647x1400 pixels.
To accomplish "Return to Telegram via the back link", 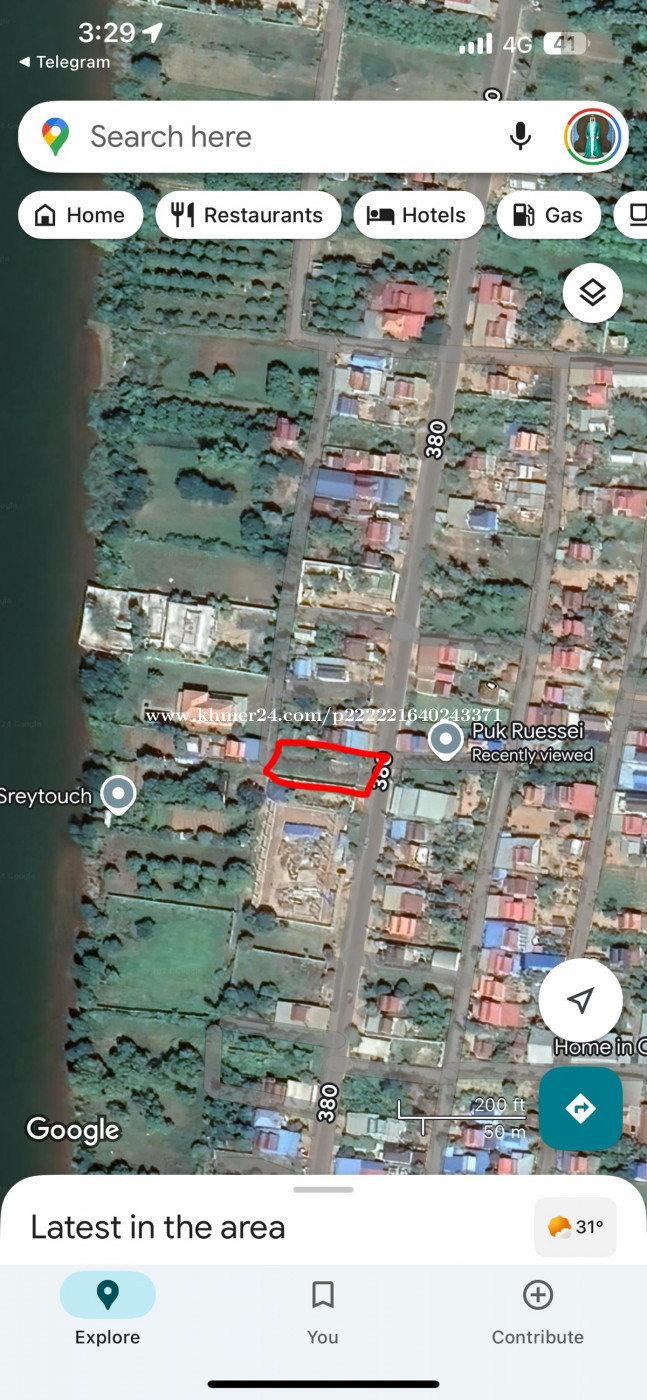I will pos(64,62).
